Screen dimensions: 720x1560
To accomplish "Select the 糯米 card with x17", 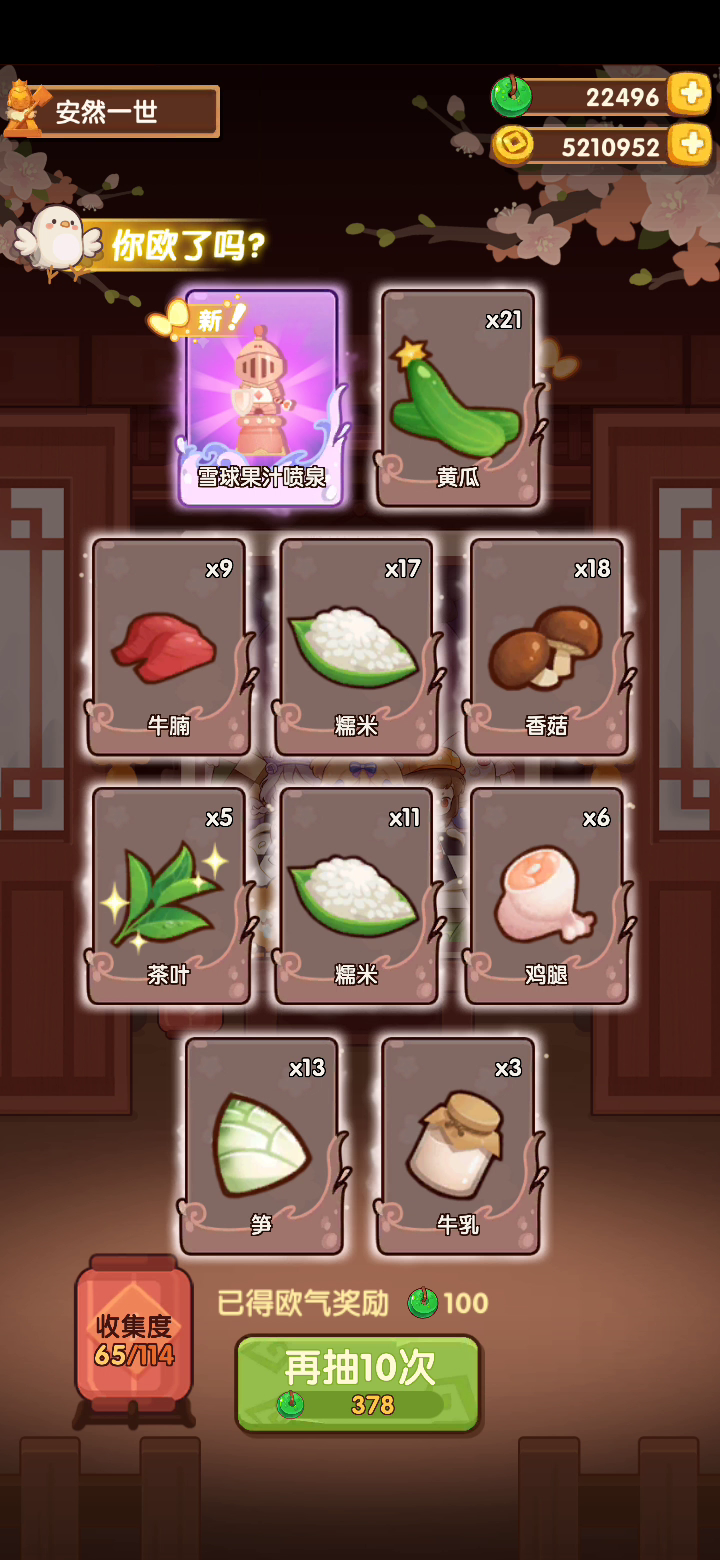I will coord(357,647).
